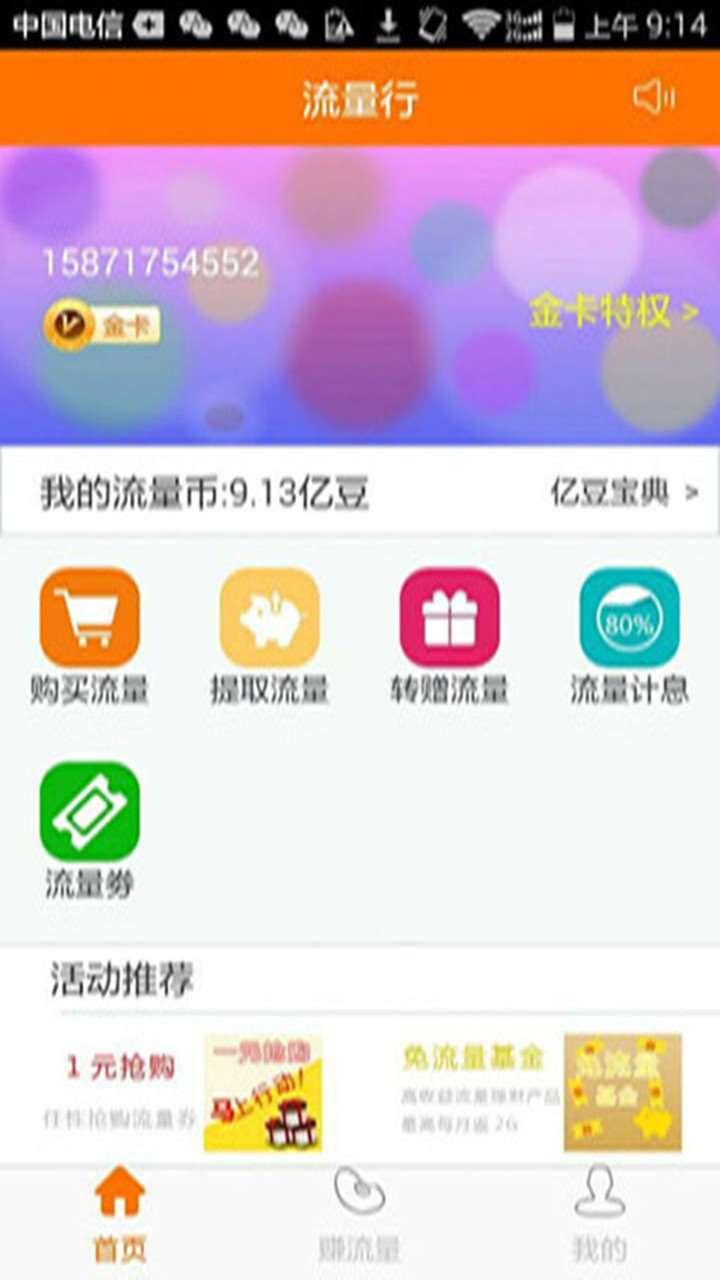Select 提取流量 piggy bank icon
The height and width of the screenshot is (1280, 720).
click(270, 617)
